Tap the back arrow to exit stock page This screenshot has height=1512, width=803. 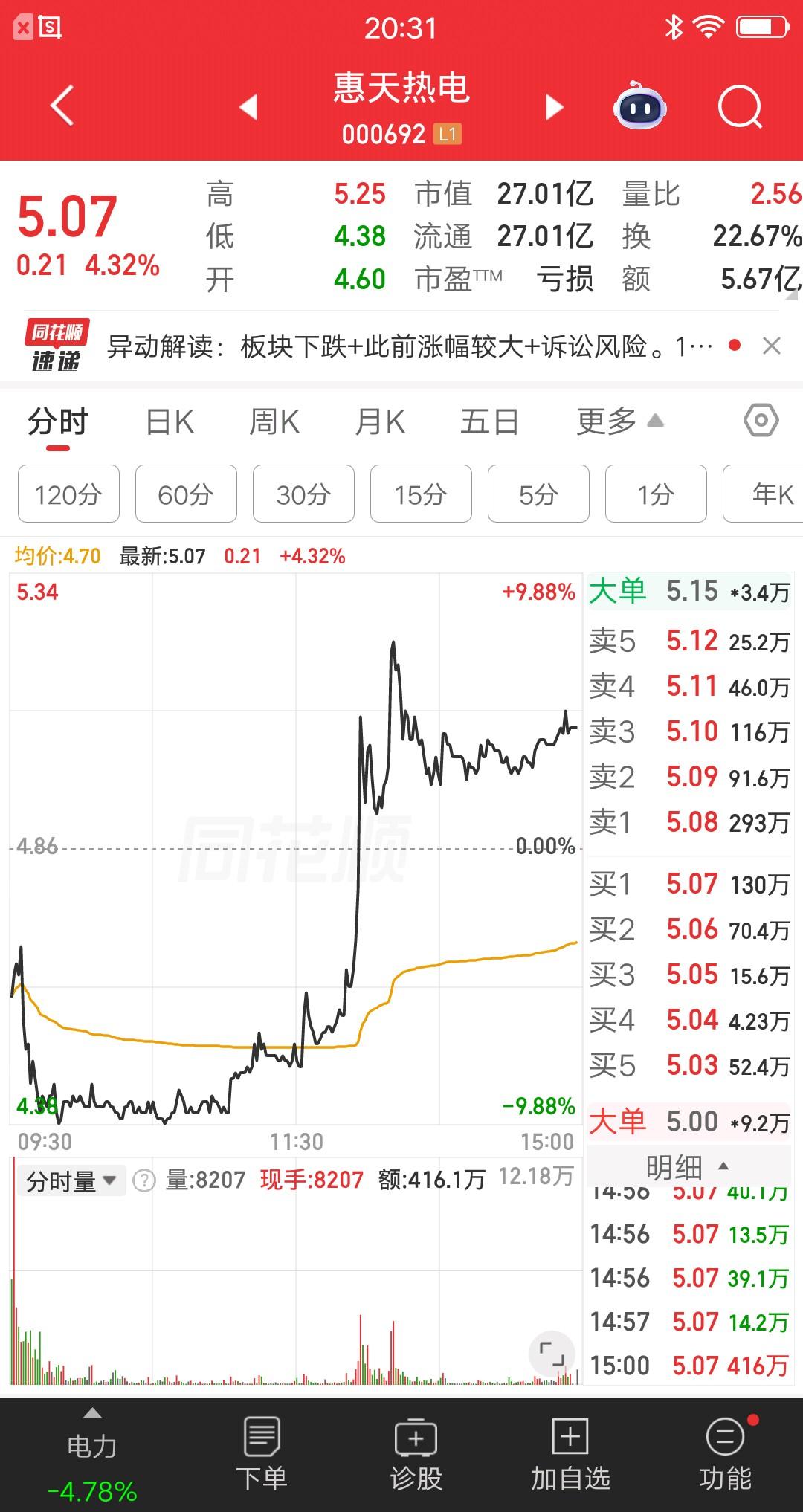pos(62,106)
